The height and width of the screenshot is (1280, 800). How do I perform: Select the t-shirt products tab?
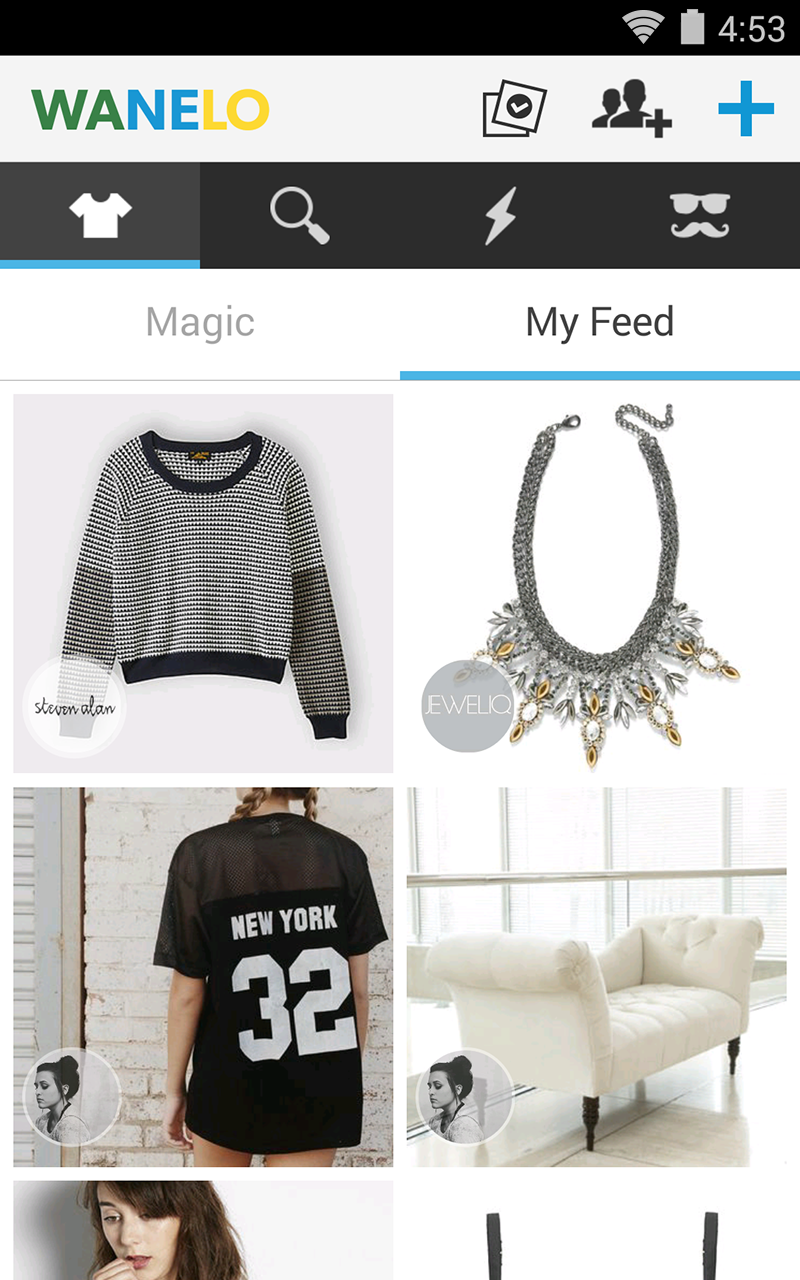100,215
